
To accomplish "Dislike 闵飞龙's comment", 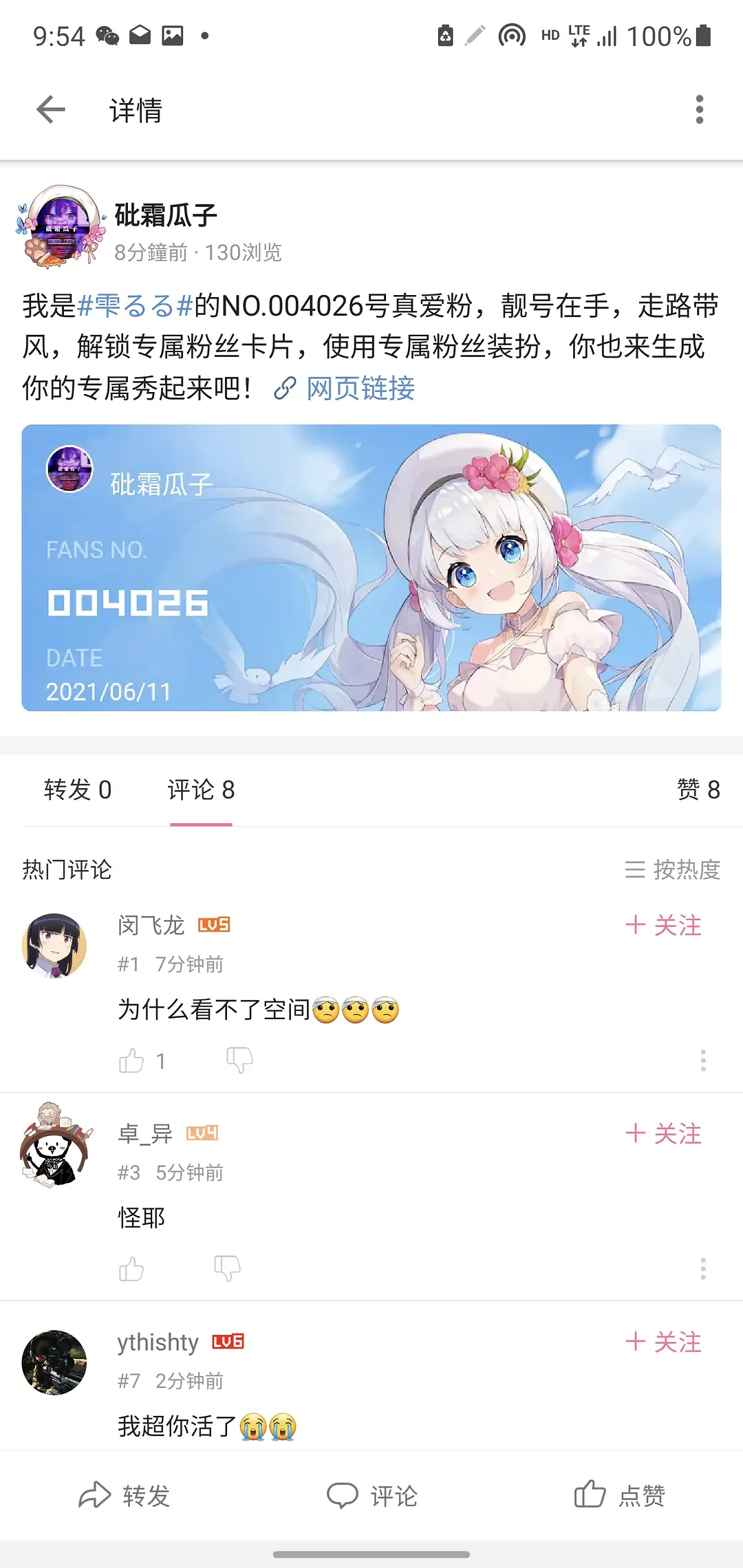I will coord(239,1060).
